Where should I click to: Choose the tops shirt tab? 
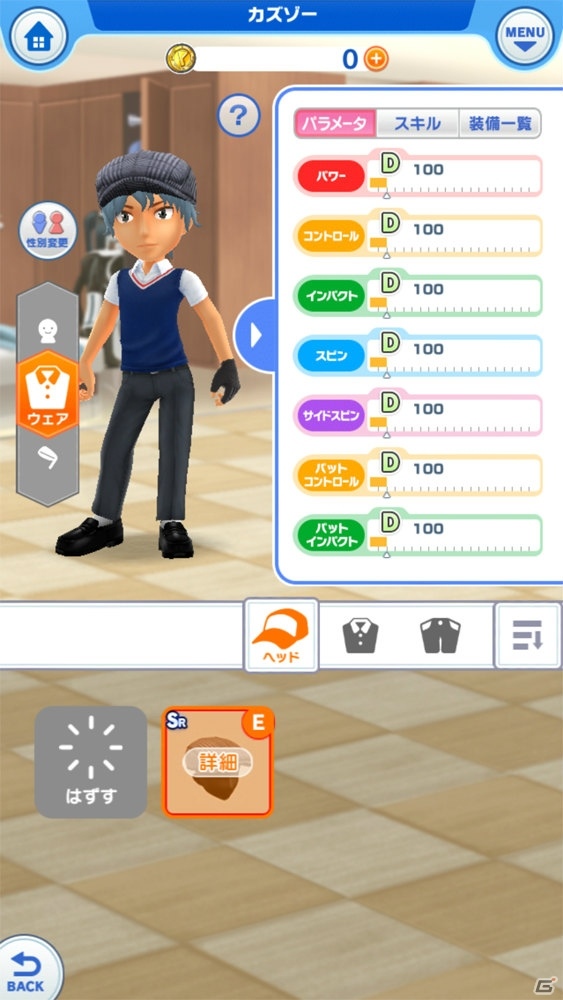coord(360,636)
